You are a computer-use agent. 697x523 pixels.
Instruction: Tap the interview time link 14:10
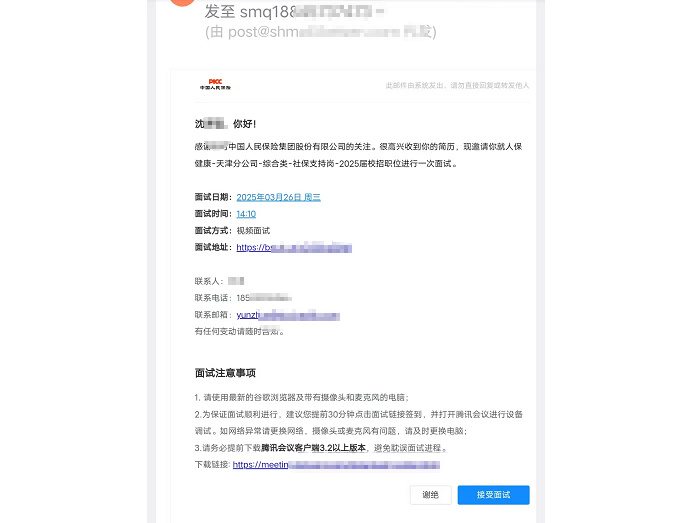click(x=246, y=214)
